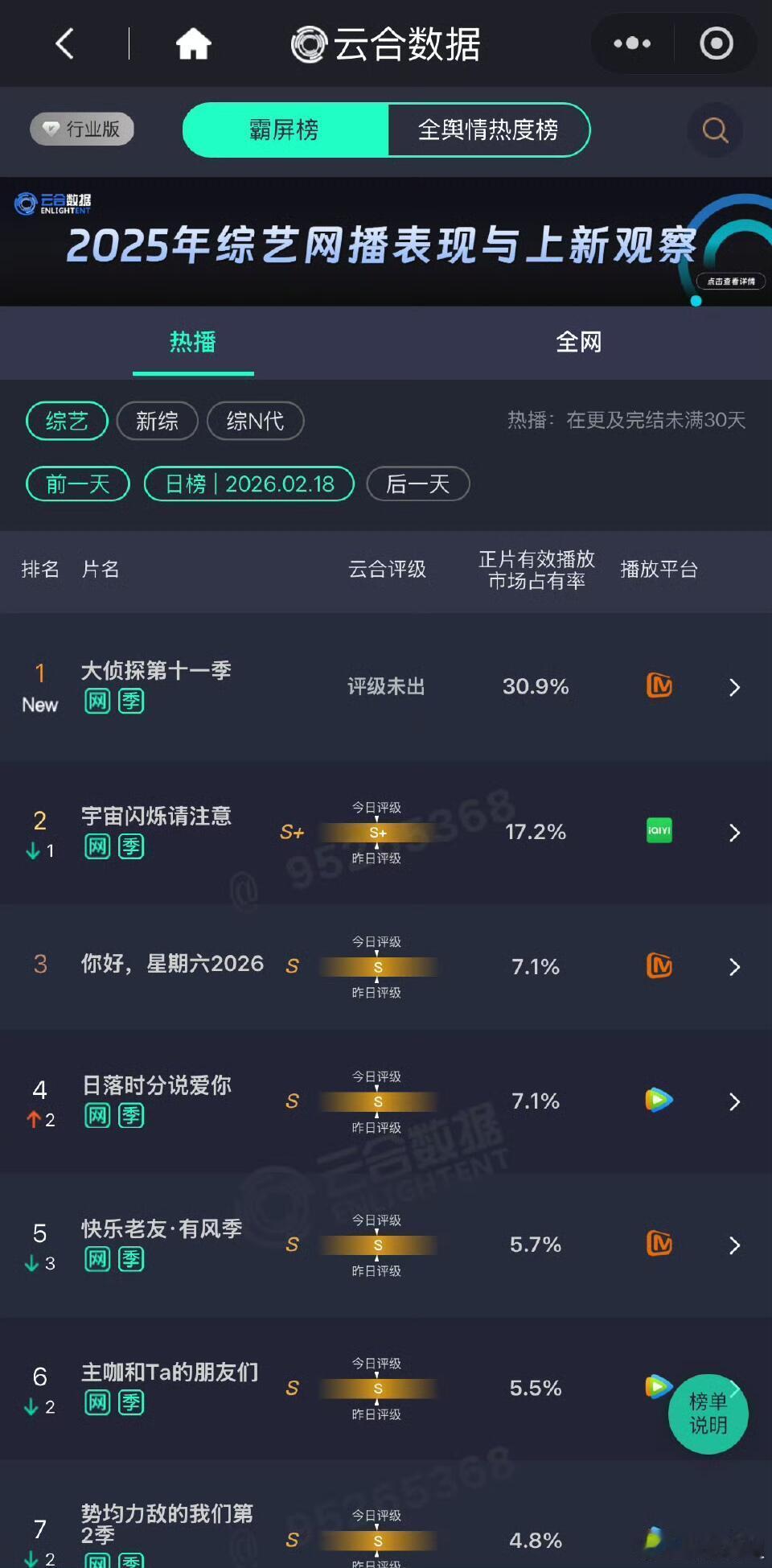Toggle the 综艺 filter chip

[x=67, y=421]
